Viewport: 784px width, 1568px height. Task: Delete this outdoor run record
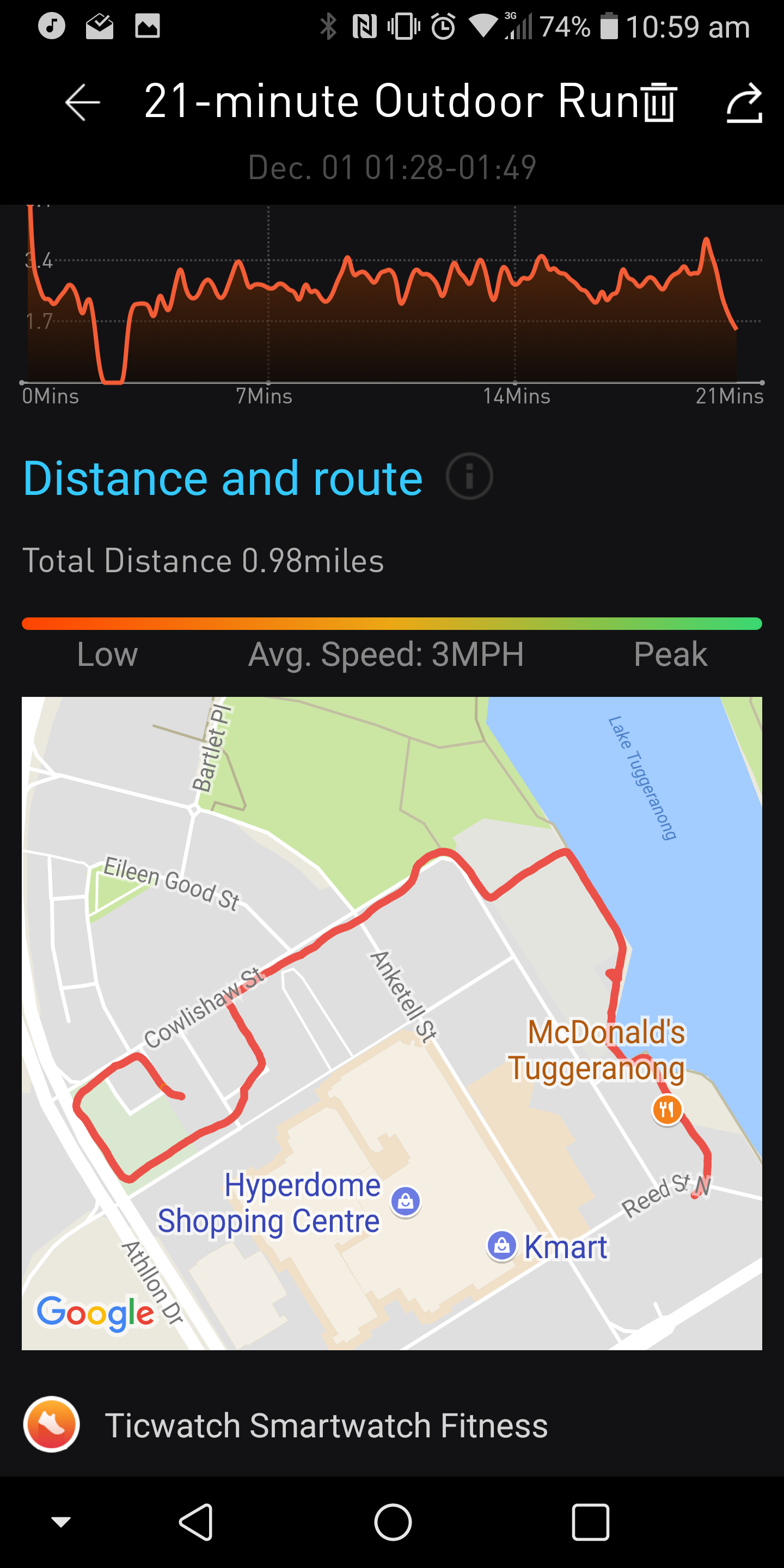(x=659, y=102)
